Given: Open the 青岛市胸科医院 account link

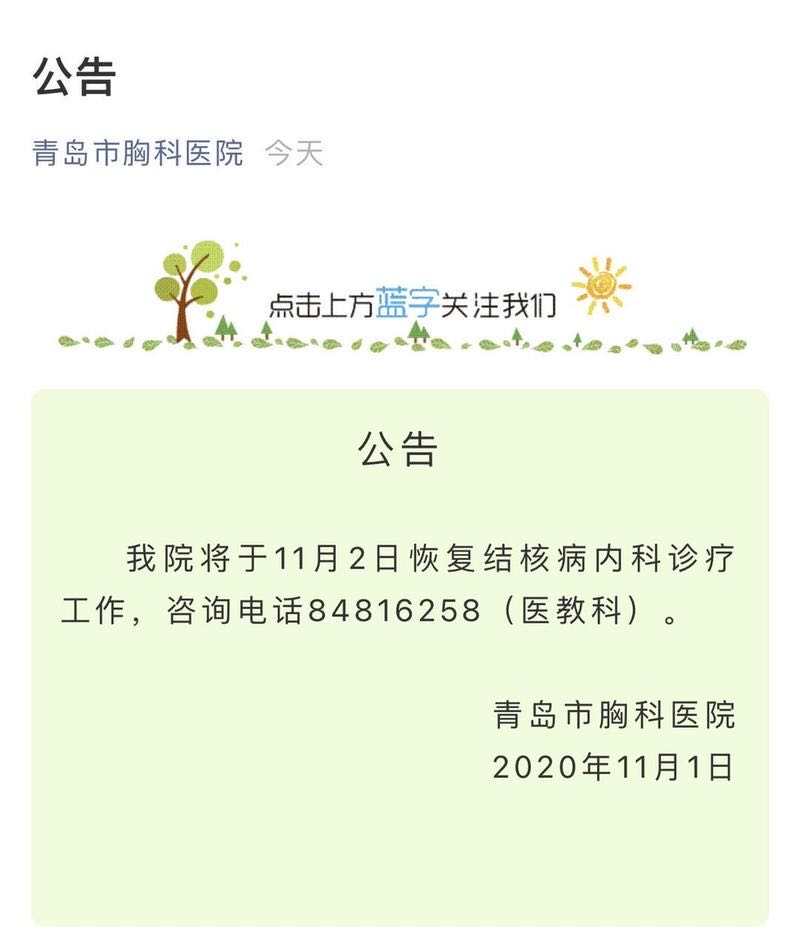Looking at the screenshot, I should (138, 153).
